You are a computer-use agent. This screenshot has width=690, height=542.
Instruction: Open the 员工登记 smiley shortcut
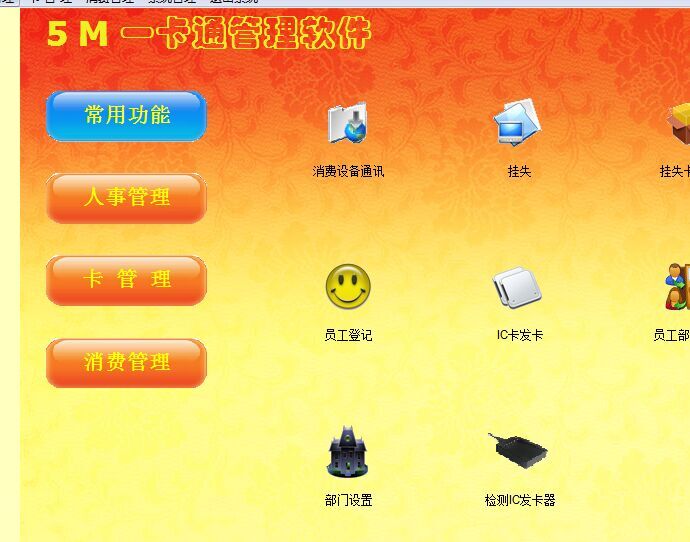(x=348, y=288)
